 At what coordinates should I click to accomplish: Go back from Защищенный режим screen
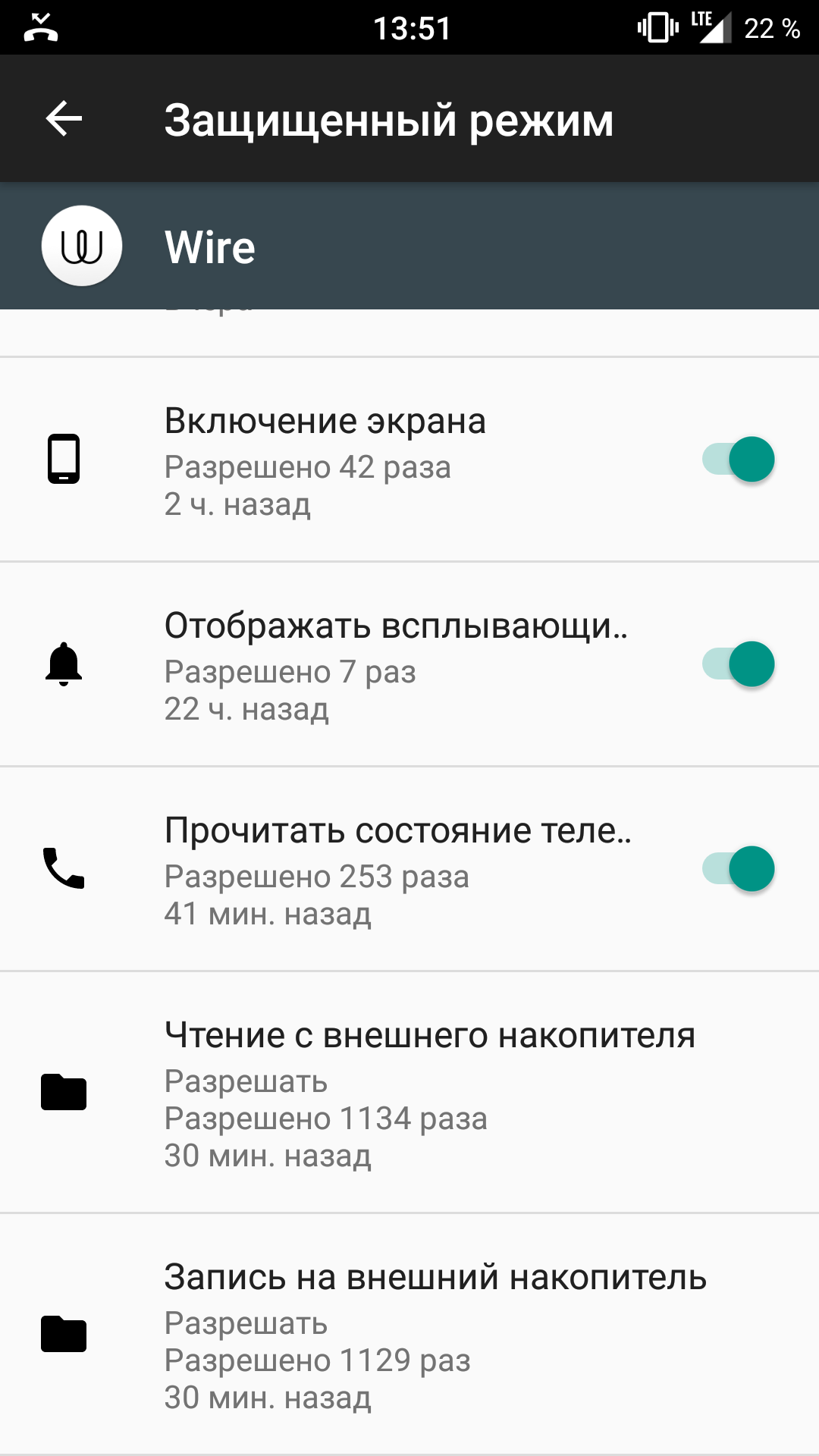click(x=64, y=119)
